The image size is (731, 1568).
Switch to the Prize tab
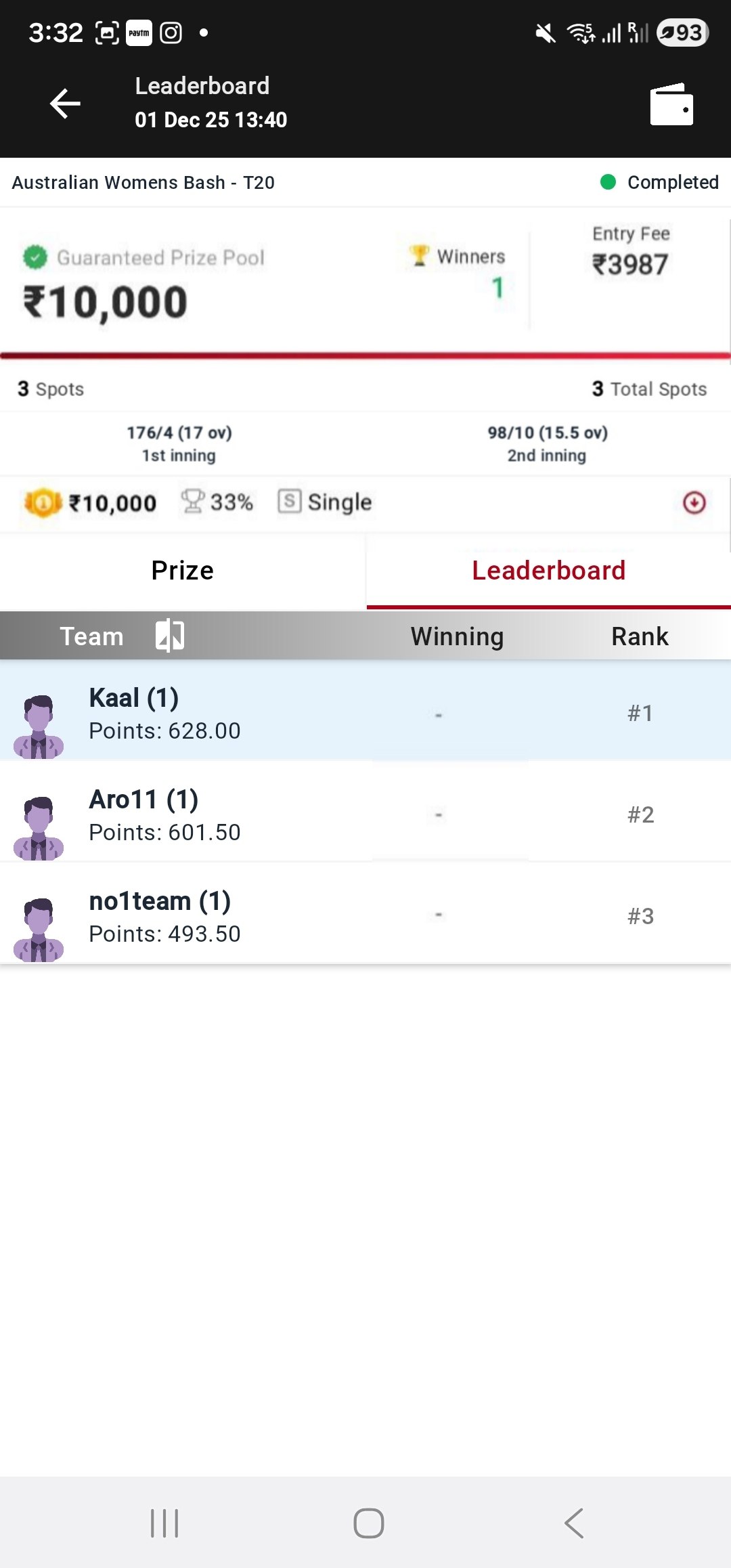click(x=183, y=571)
